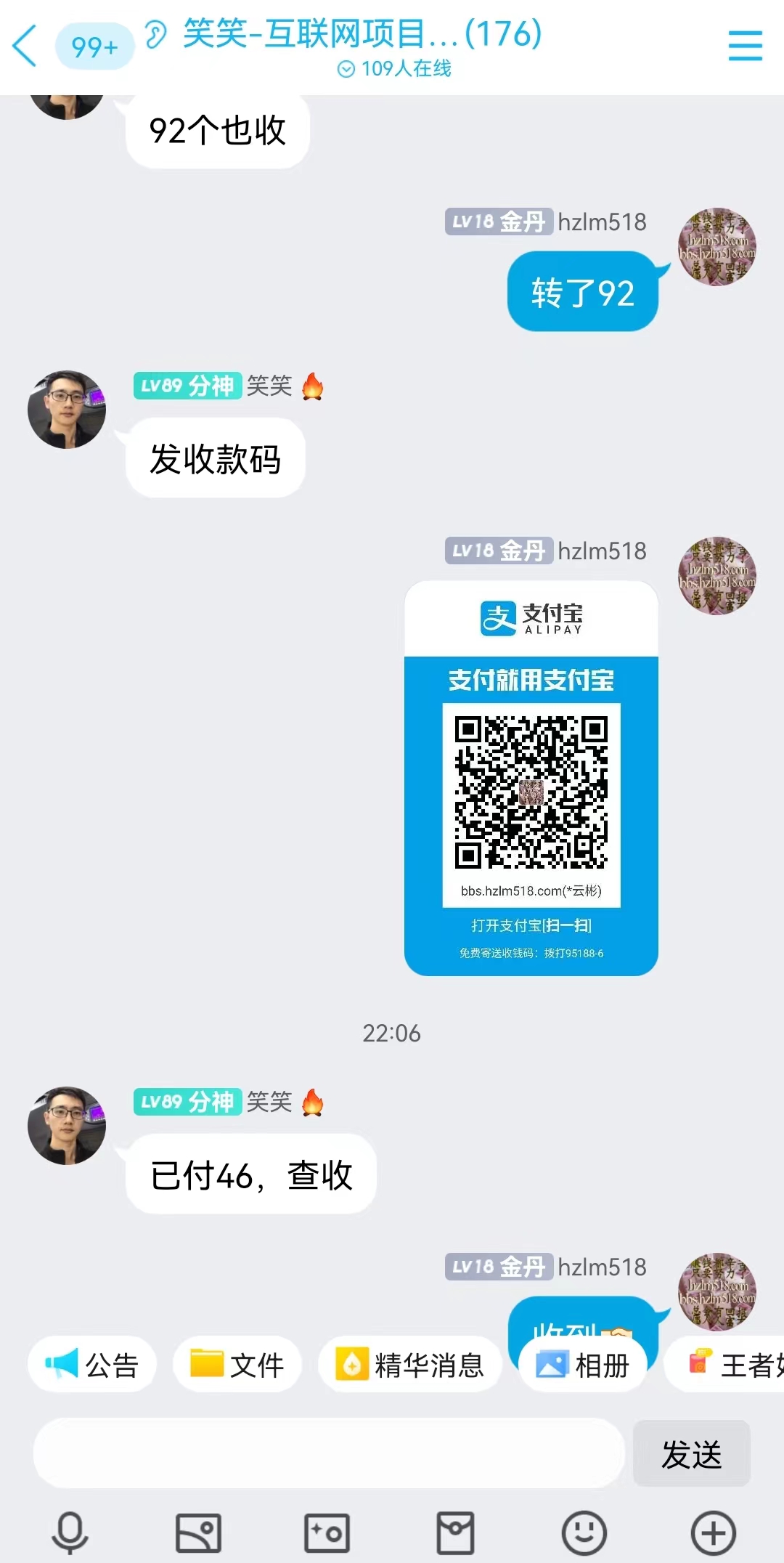
Task: Go back to the chat list
Action: (26, 46)
